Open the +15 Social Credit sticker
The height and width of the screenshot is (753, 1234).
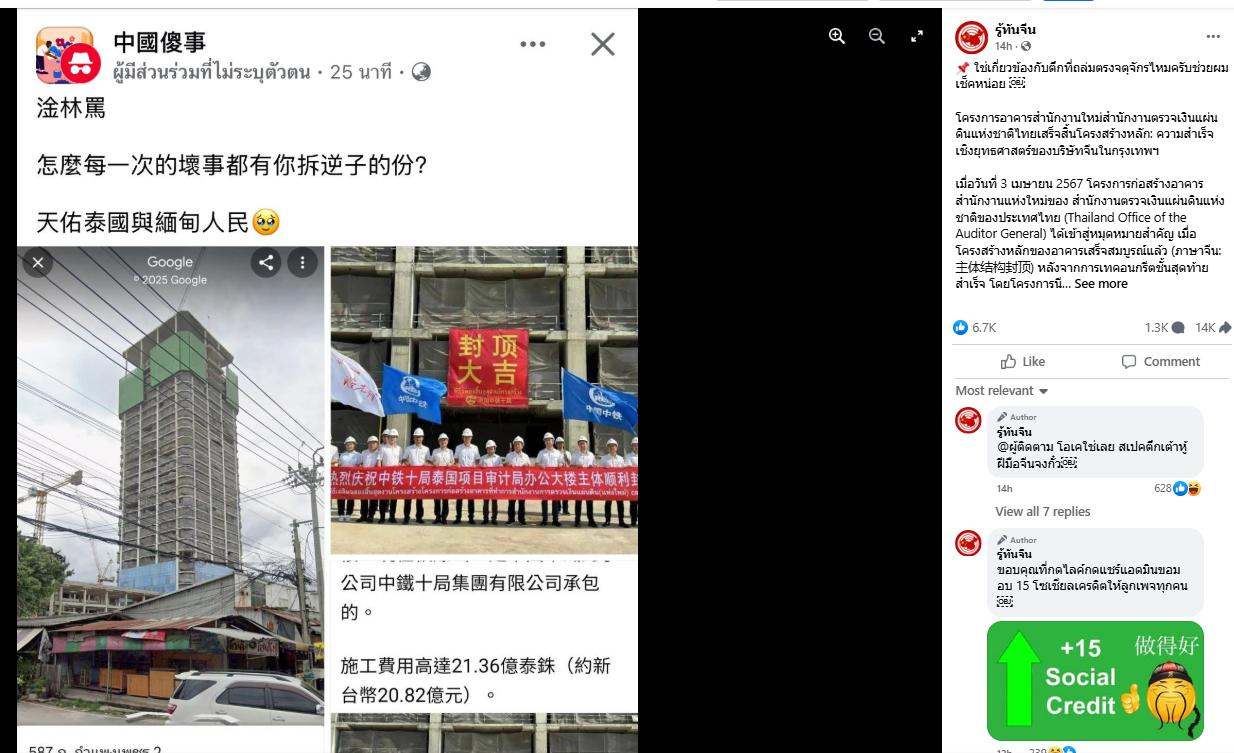[x=1095, y=680]
